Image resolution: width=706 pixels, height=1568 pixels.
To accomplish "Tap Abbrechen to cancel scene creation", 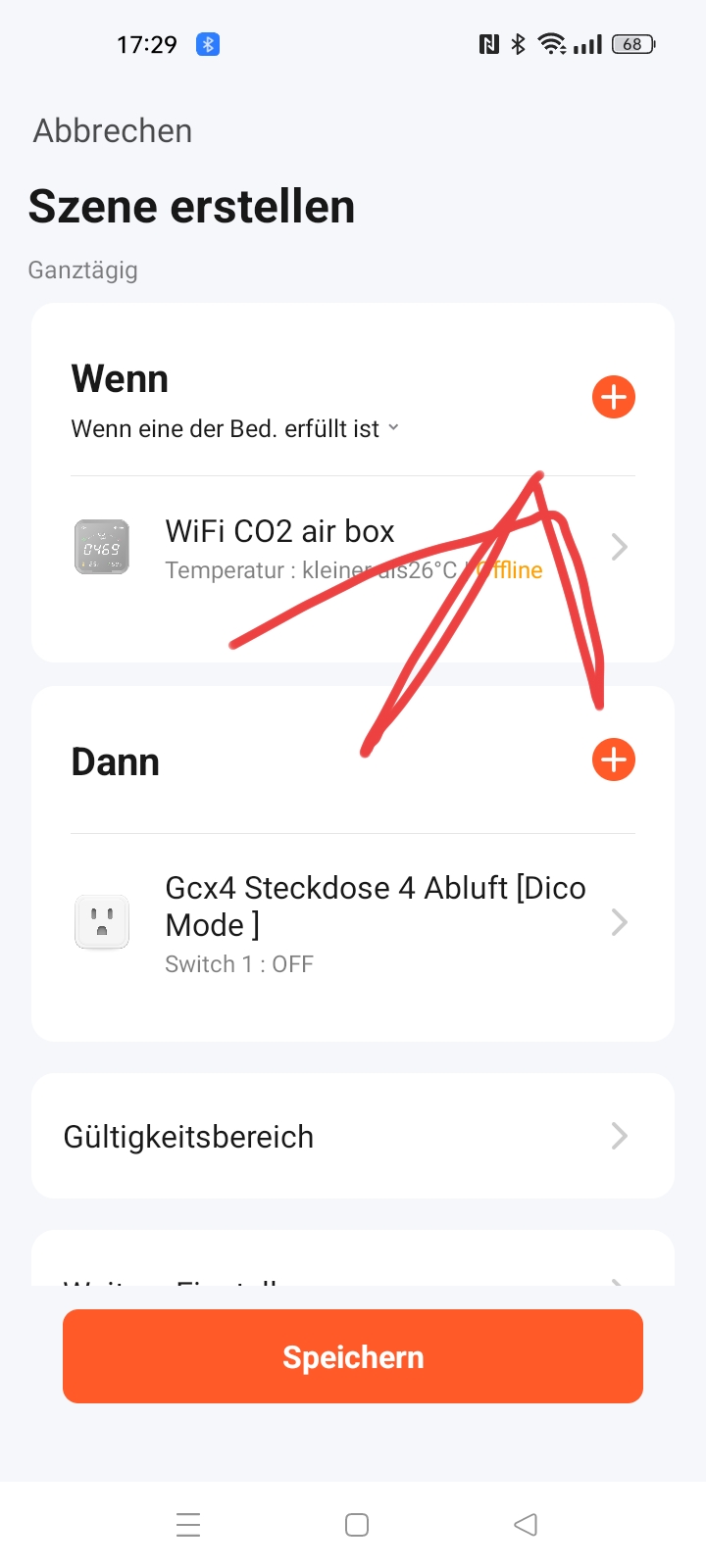I will pyautogui.click(x=113, y=130).
